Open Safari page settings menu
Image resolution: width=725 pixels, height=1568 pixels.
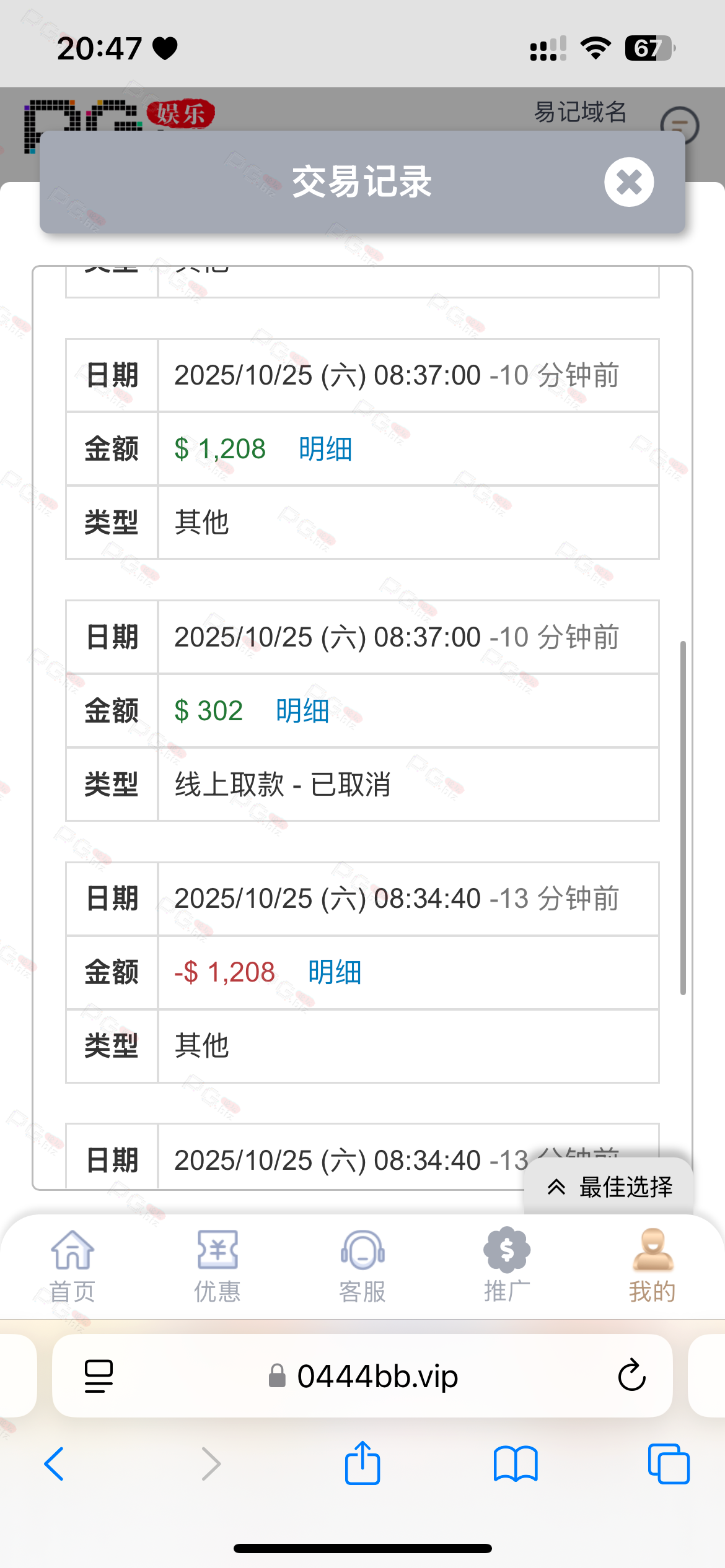click(x=99, y=1376)
